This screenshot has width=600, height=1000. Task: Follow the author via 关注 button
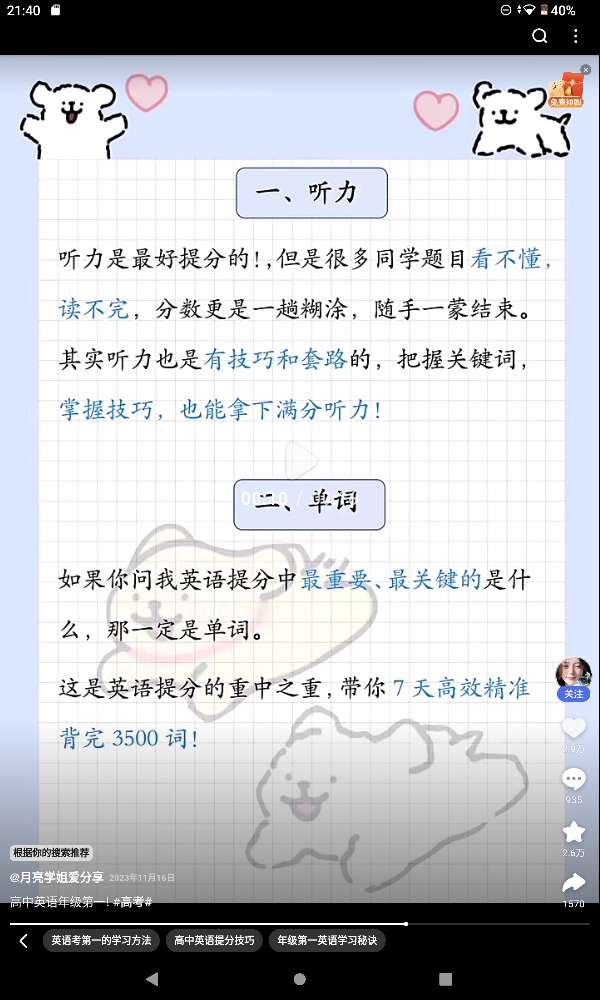point(573,694)
